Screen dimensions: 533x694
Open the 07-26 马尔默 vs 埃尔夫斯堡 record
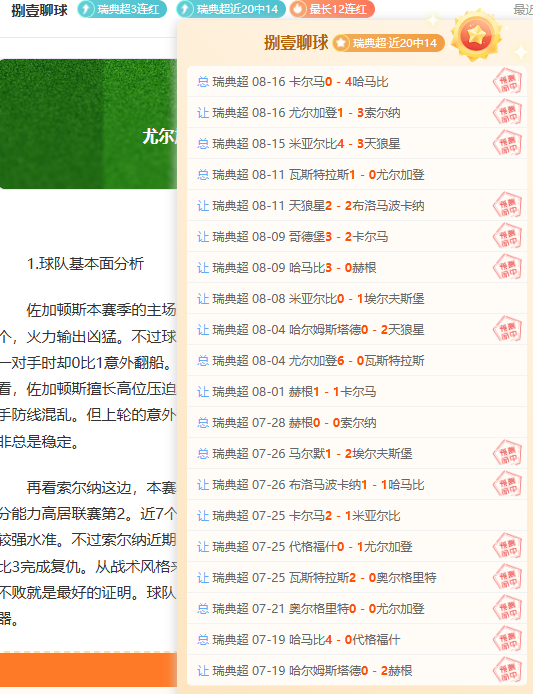(356, 453)
